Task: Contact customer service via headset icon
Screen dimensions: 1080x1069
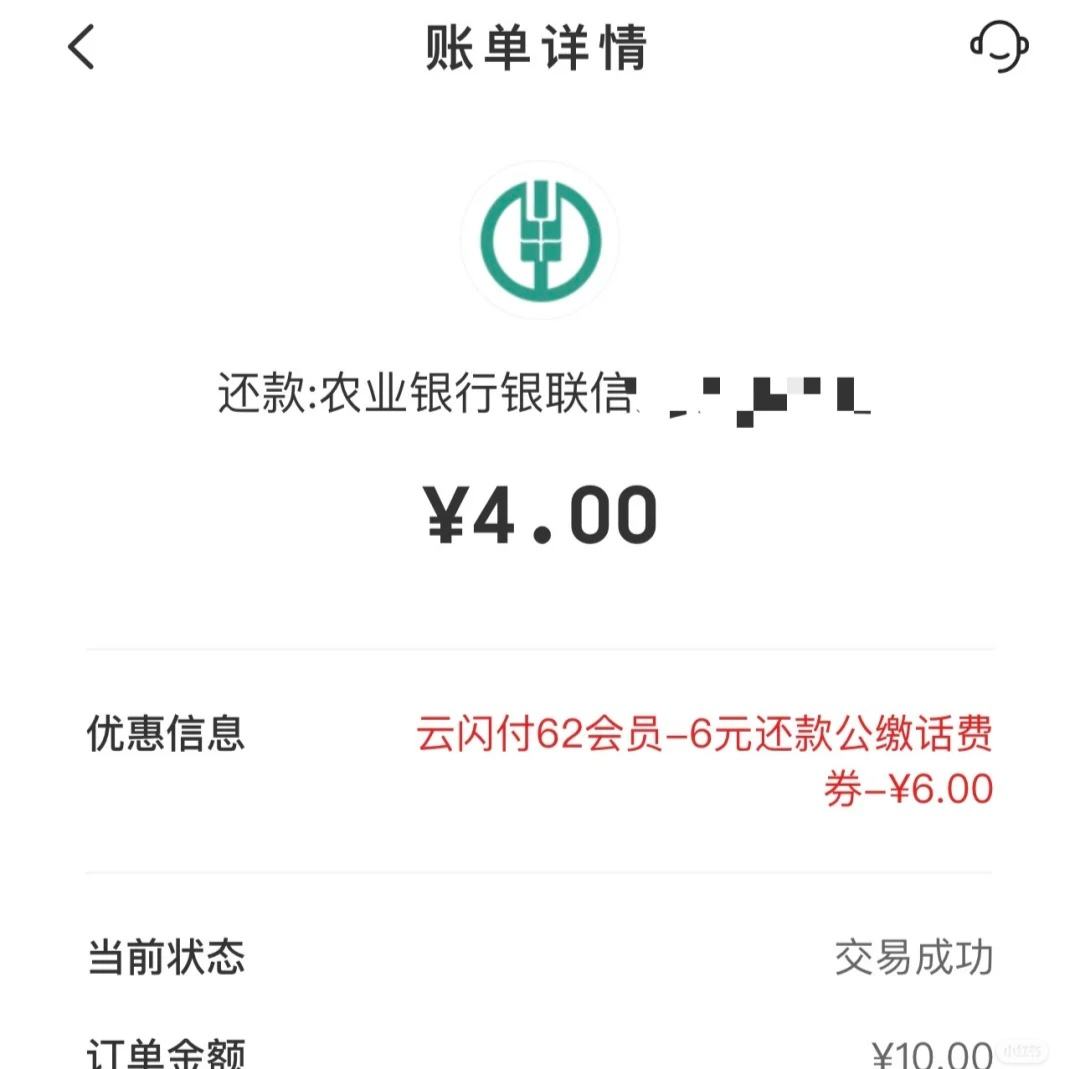Action: tap(999, 45)
